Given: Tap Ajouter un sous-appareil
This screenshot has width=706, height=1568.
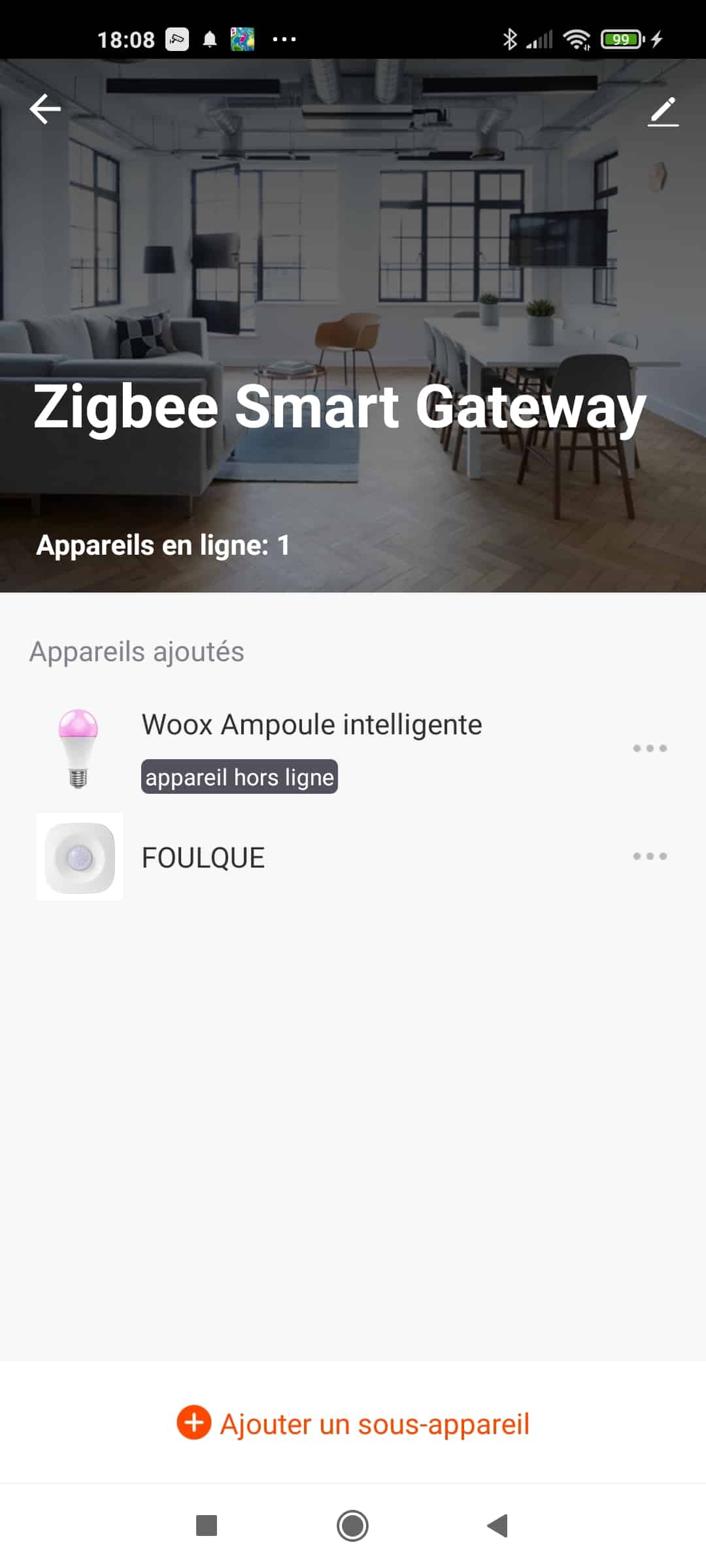Looking at the screenshot, I should click(x=353, y=1424).
